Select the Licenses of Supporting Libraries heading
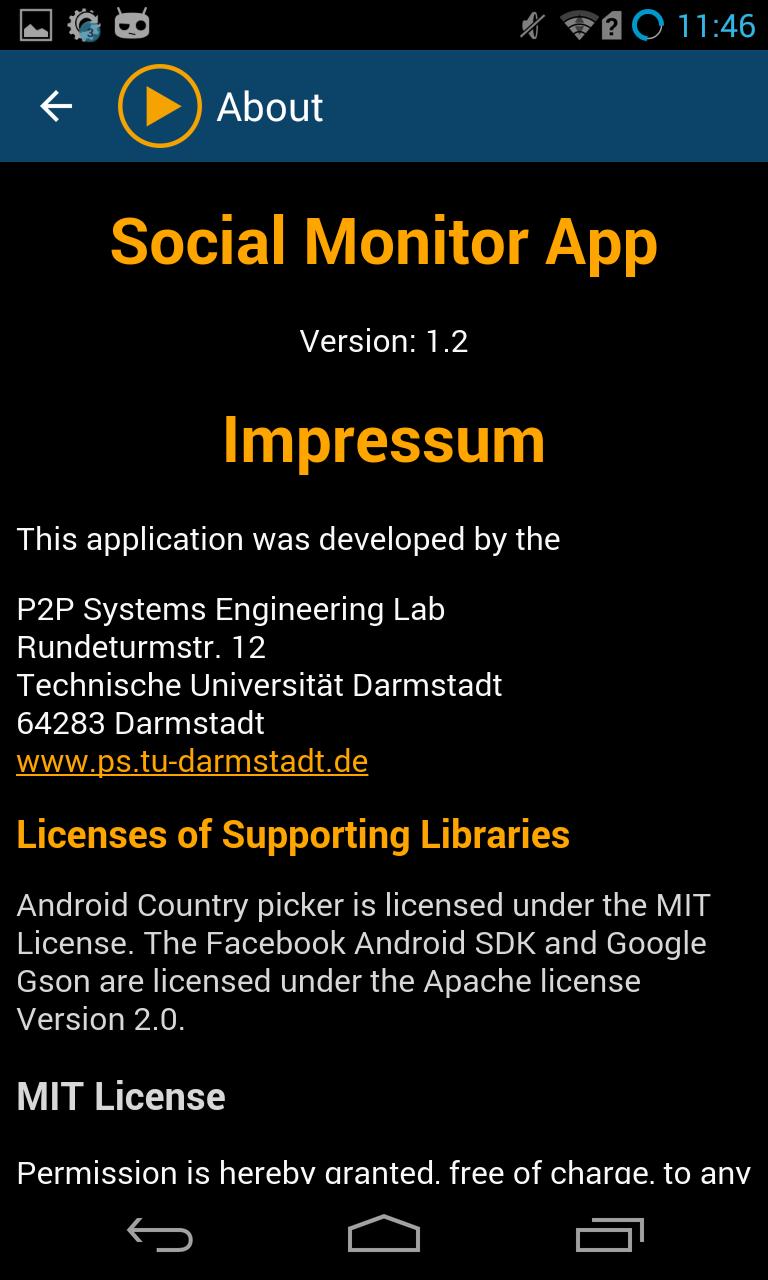Image resolution: width=768 pixels, height=1280 pixels. click(292, 834)
